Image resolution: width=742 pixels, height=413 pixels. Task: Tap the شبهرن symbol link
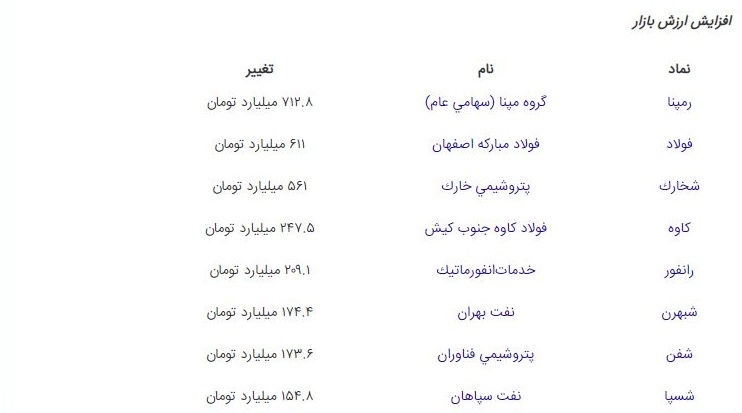pos(679,312)
